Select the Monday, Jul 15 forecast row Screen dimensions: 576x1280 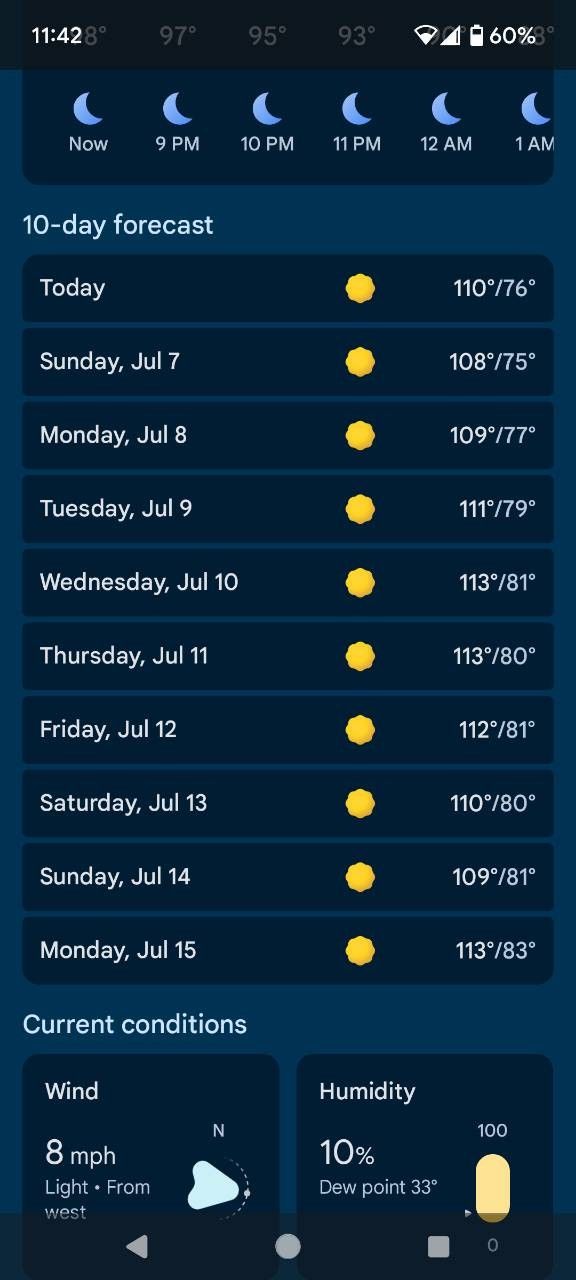pyautogui.click(x=288, y=950)
